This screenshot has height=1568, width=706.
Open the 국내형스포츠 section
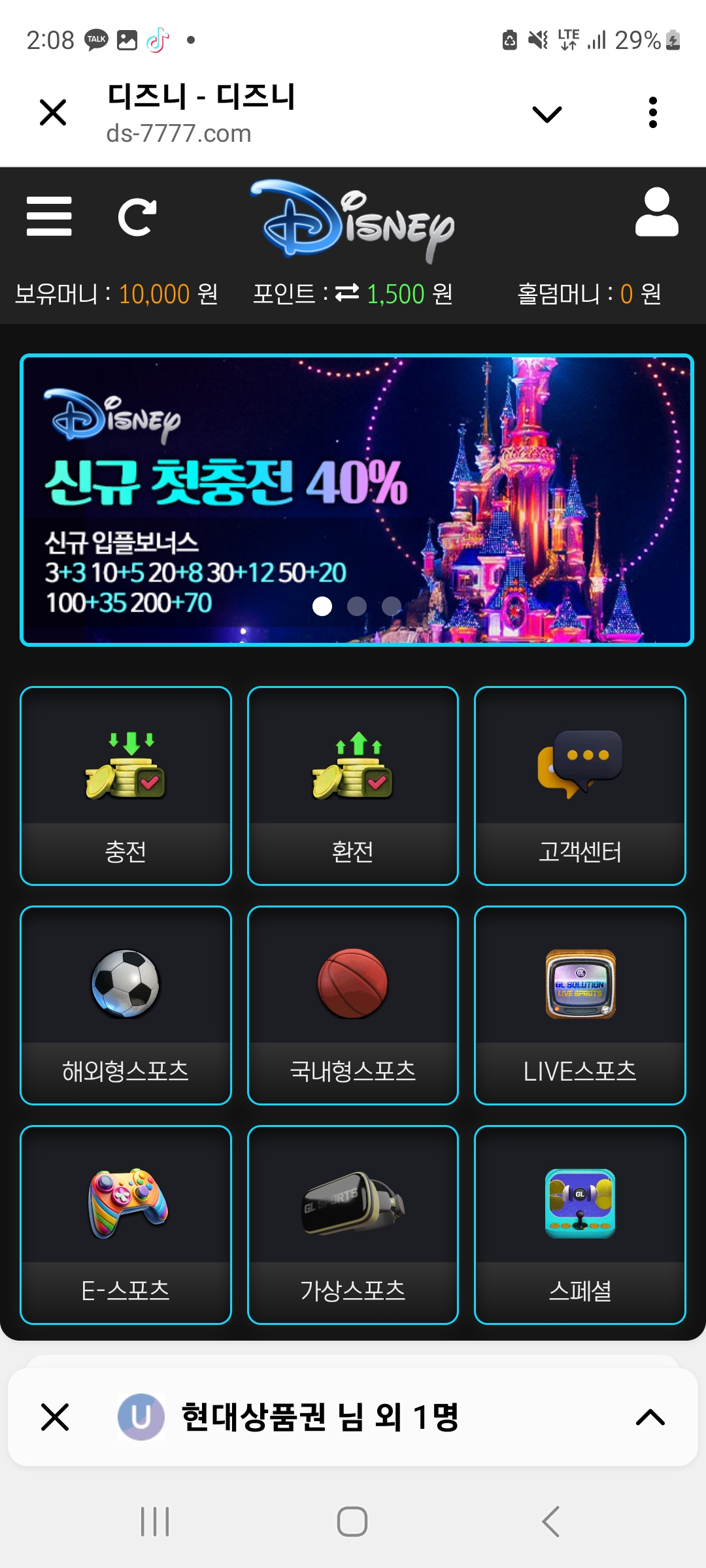click(352, 1005)
